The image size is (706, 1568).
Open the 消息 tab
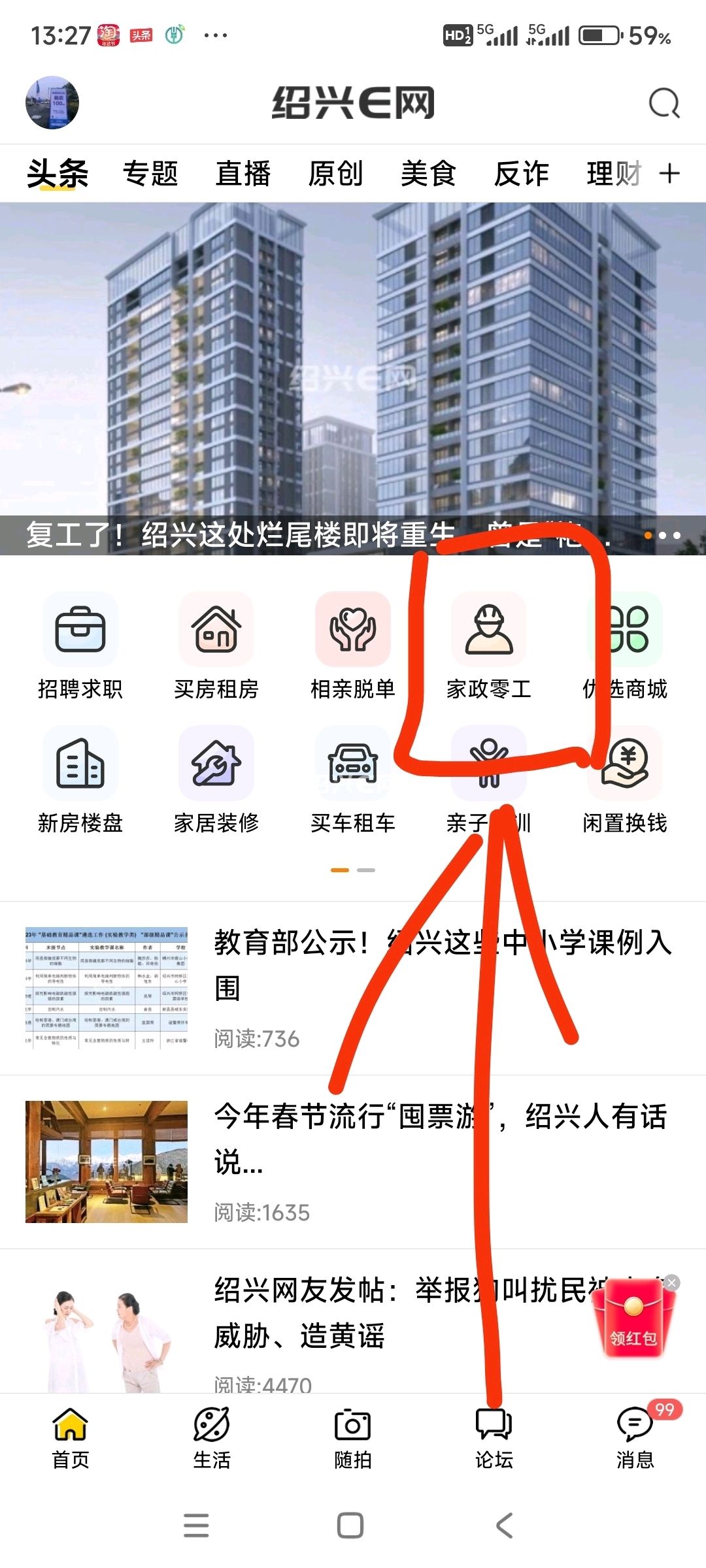pos(635,1437)
